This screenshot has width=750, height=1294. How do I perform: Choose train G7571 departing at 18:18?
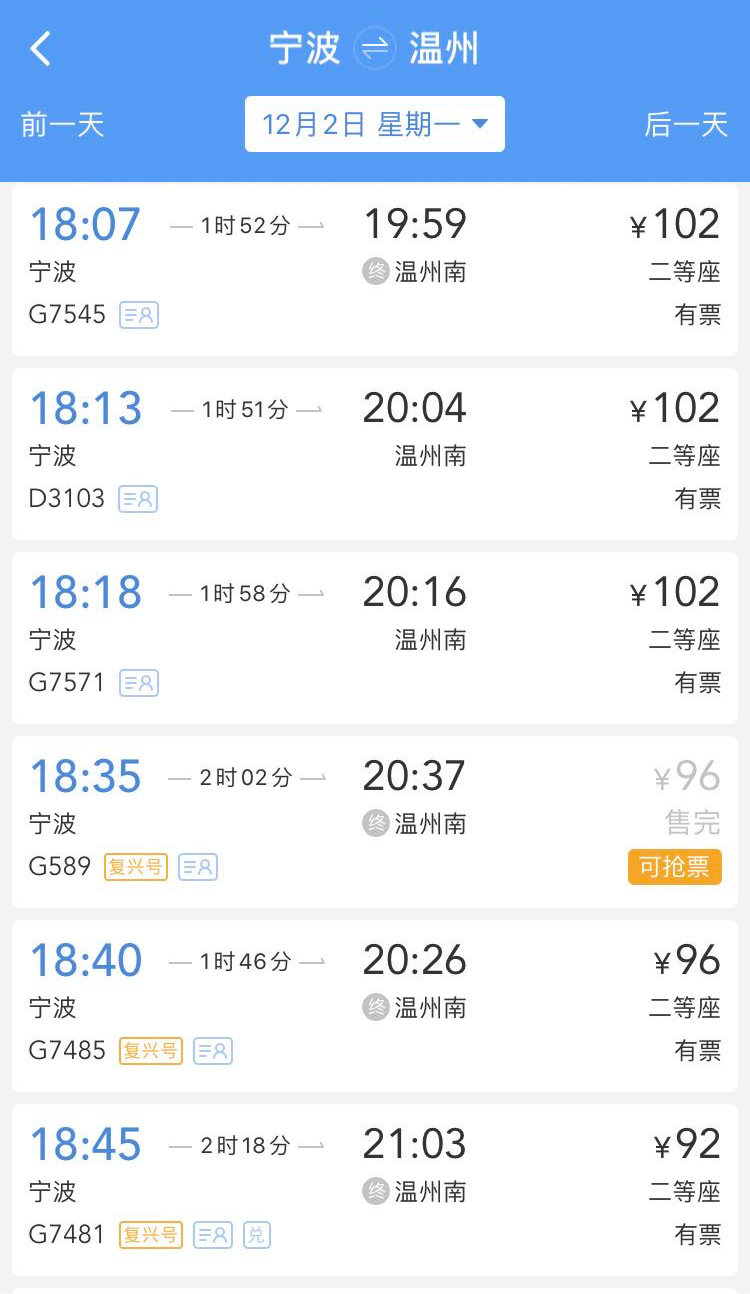(375, 637)
